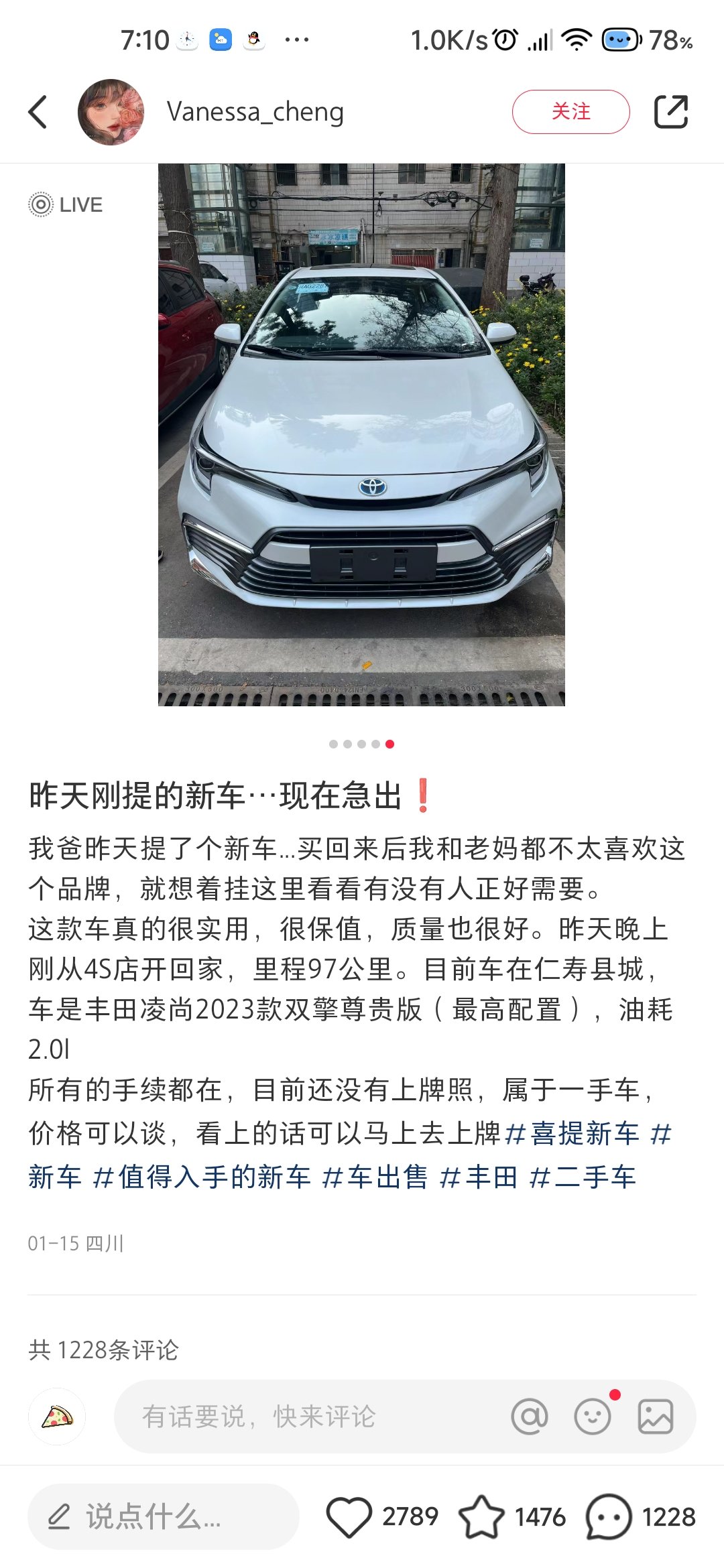Go back using the top-left arrow

38,112
